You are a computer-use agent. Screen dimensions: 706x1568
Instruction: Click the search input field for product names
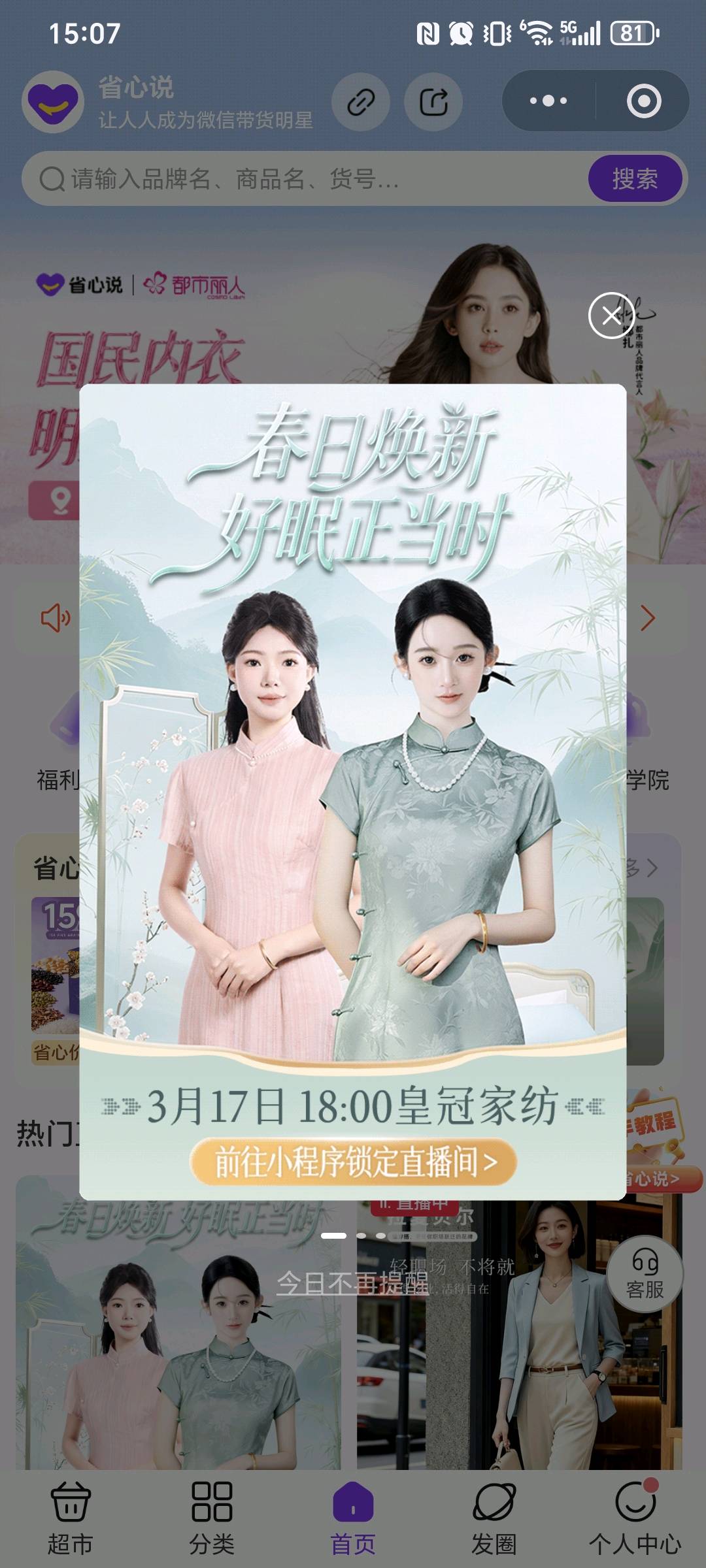click(x=294, y=178)
